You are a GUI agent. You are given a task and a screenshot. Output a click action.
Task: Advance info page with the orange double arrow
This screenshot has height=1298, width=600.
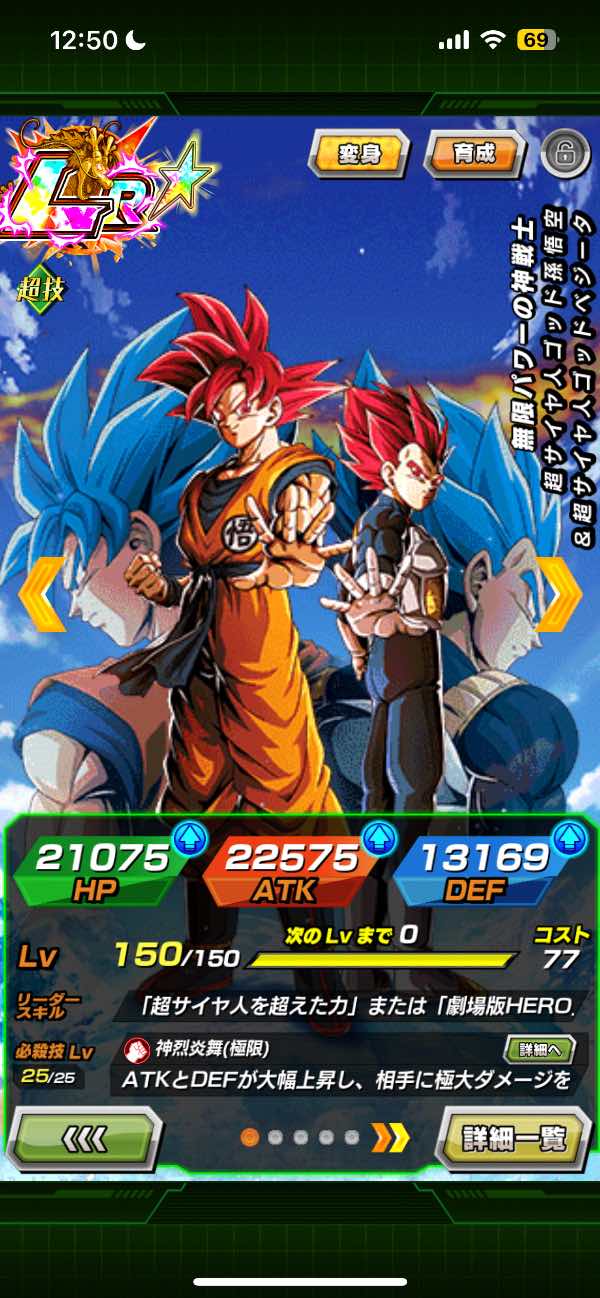390,1137
